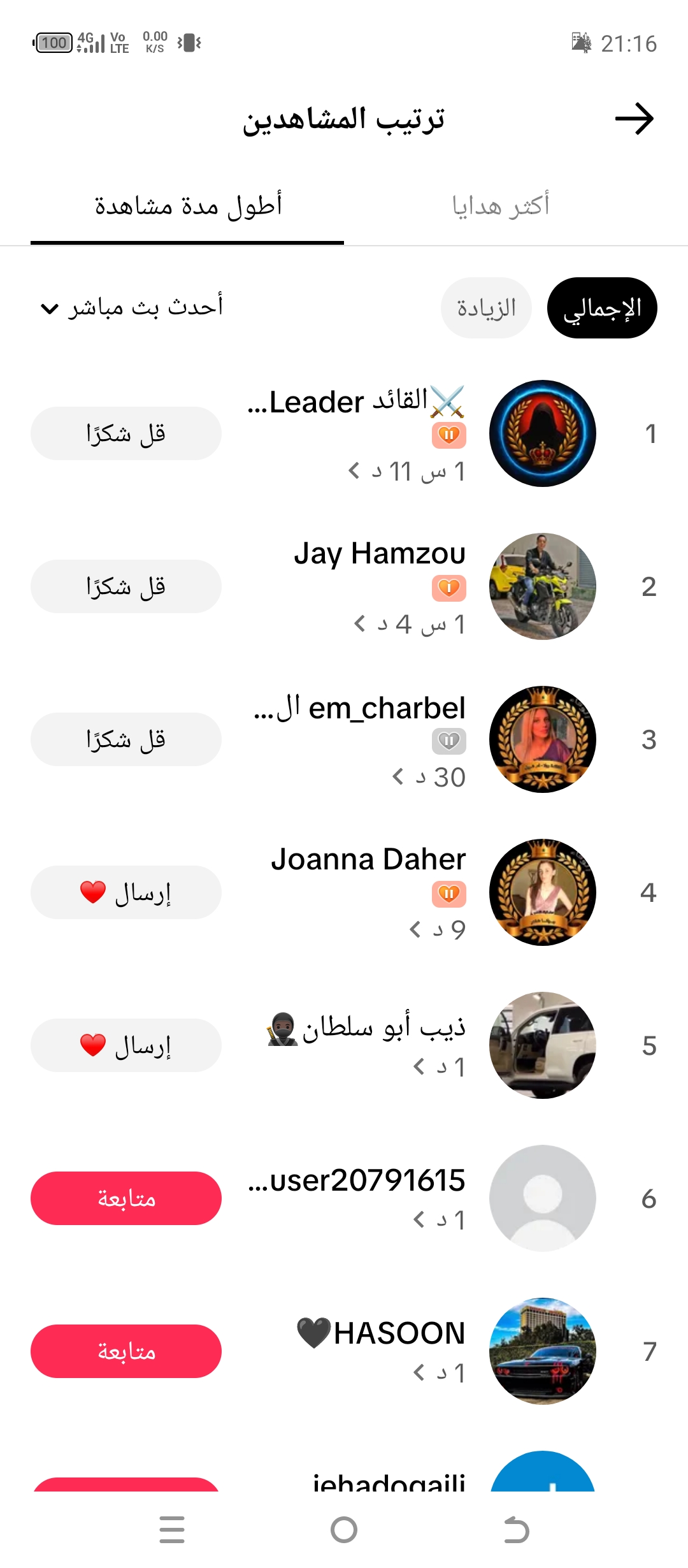The width and height of the screenshot is (688, 1568).
Task: View watch time details for em_charbel
Action: [429, 778]
